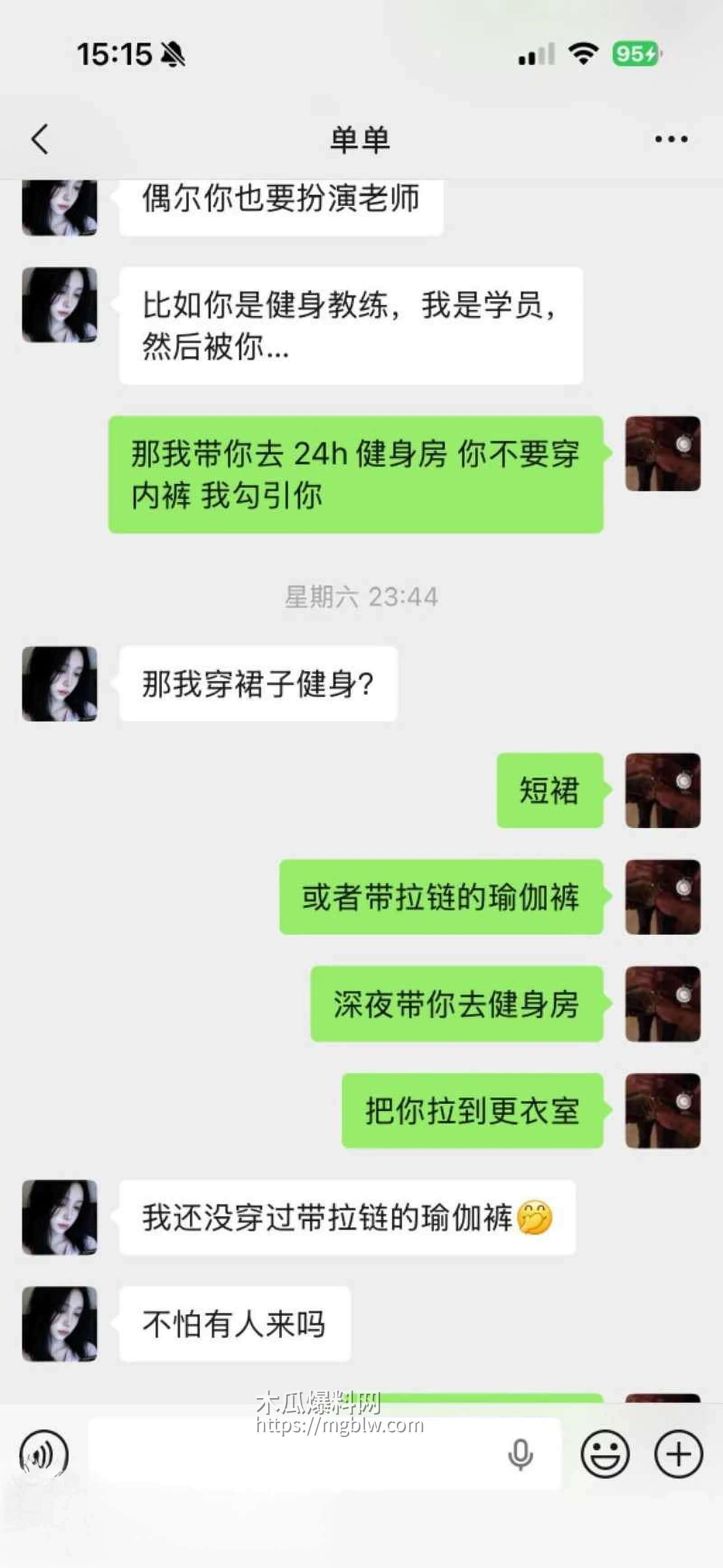The width and height of the screenshot is (723, 1568).
Task: Open the emoji sticker panel
Action: 605,1454
